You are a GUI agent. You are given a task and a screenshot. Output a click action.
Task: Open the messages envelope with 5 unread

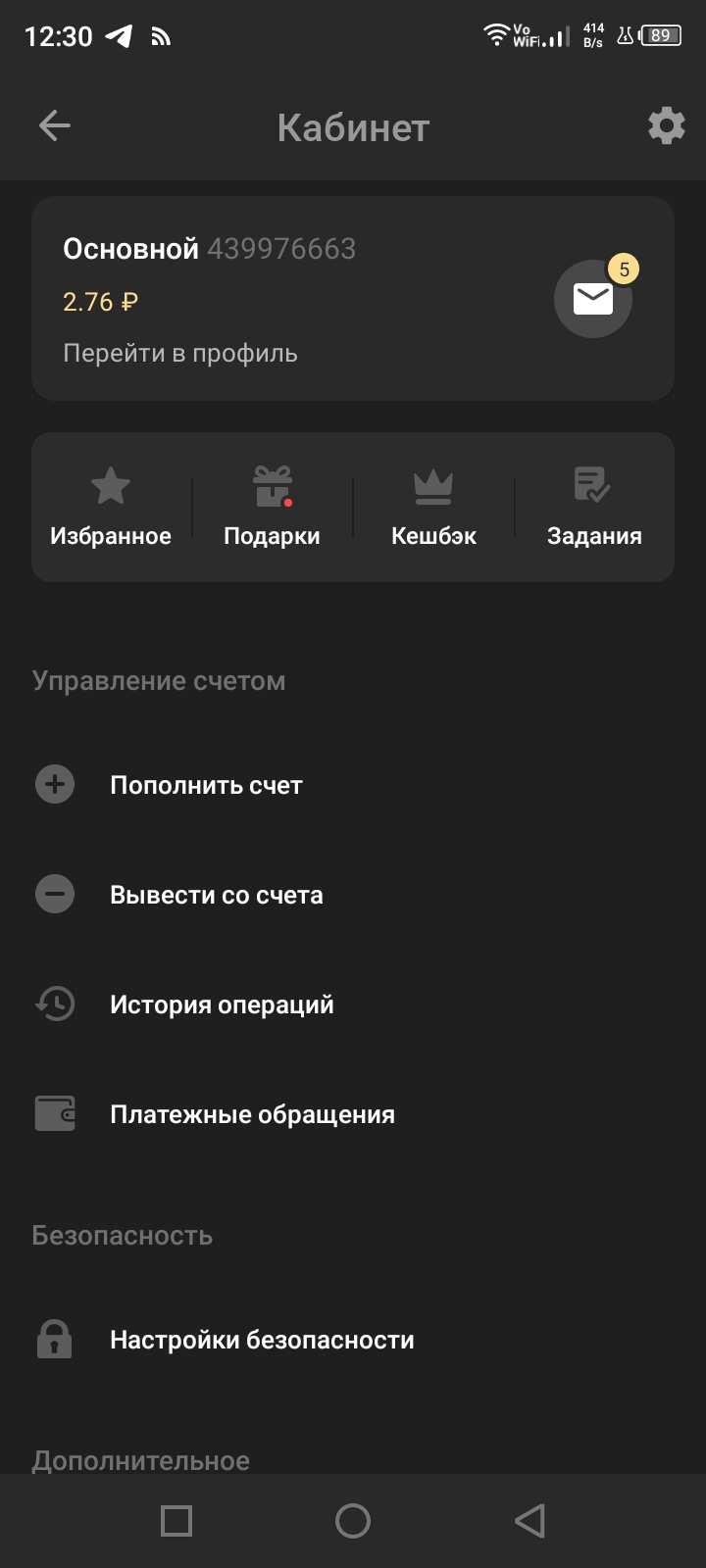593,299
